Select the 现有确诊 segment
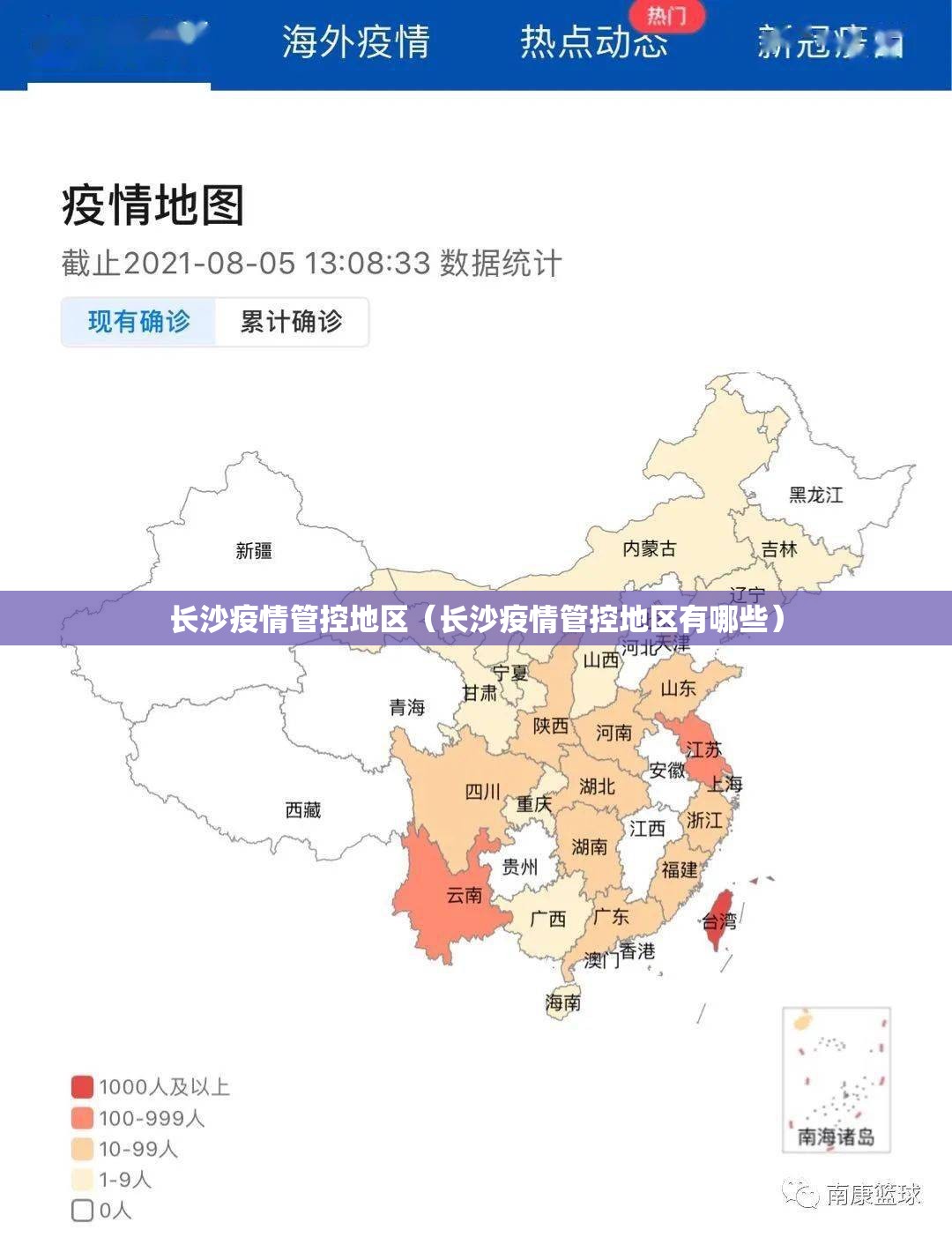The height and width of the screenshot is (1237, 952). coord(139,322)
